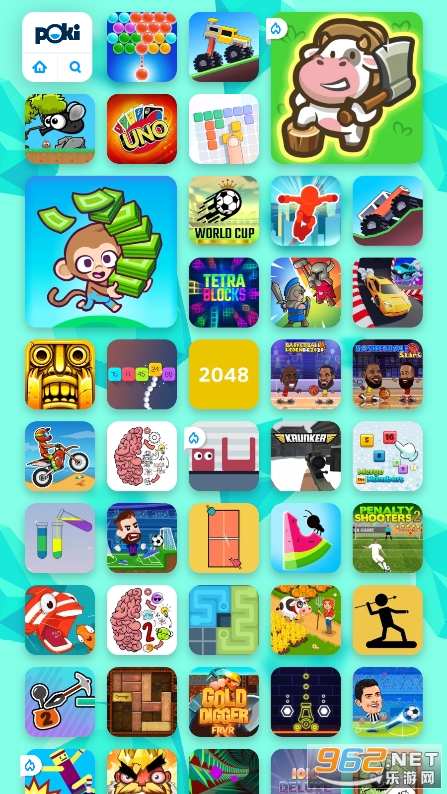Open the World Cup soccer game
447x794 pixels.
pyautogui.click(x=224, y=211)
